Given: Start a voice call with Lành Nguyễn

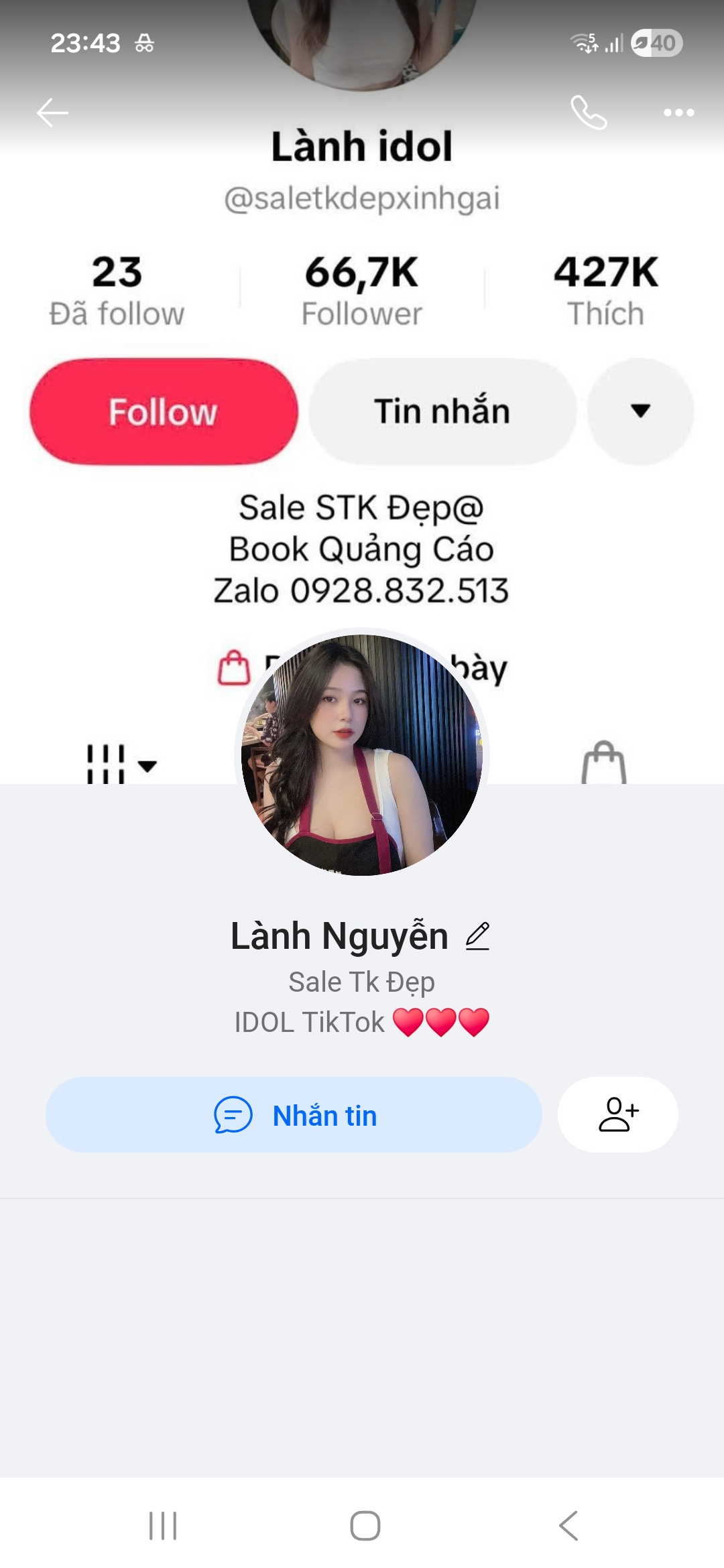Looking at the screenshot, I should click(589, 113).
